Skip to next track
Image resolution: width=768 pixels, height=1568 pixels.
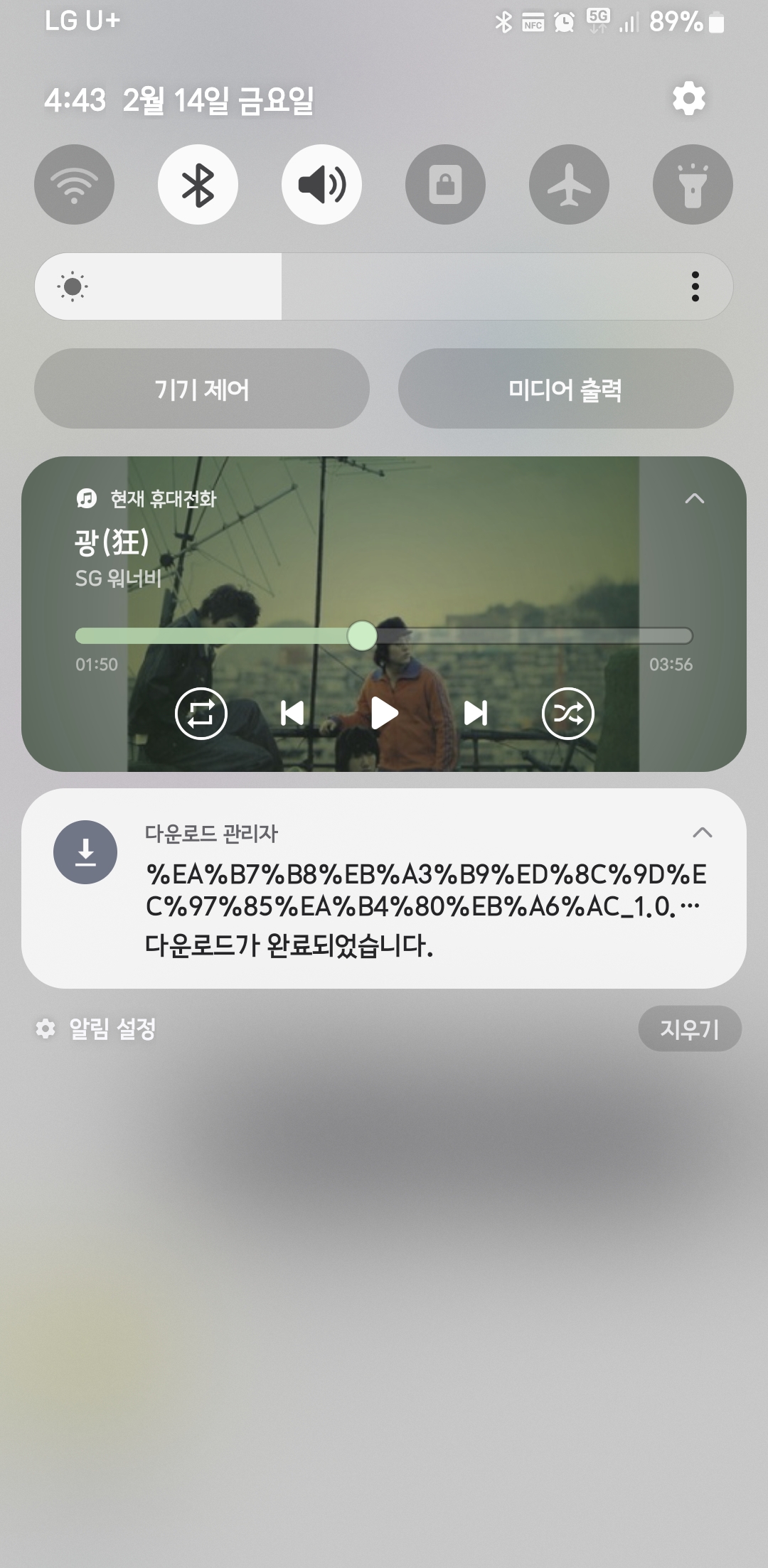(476, 714)
